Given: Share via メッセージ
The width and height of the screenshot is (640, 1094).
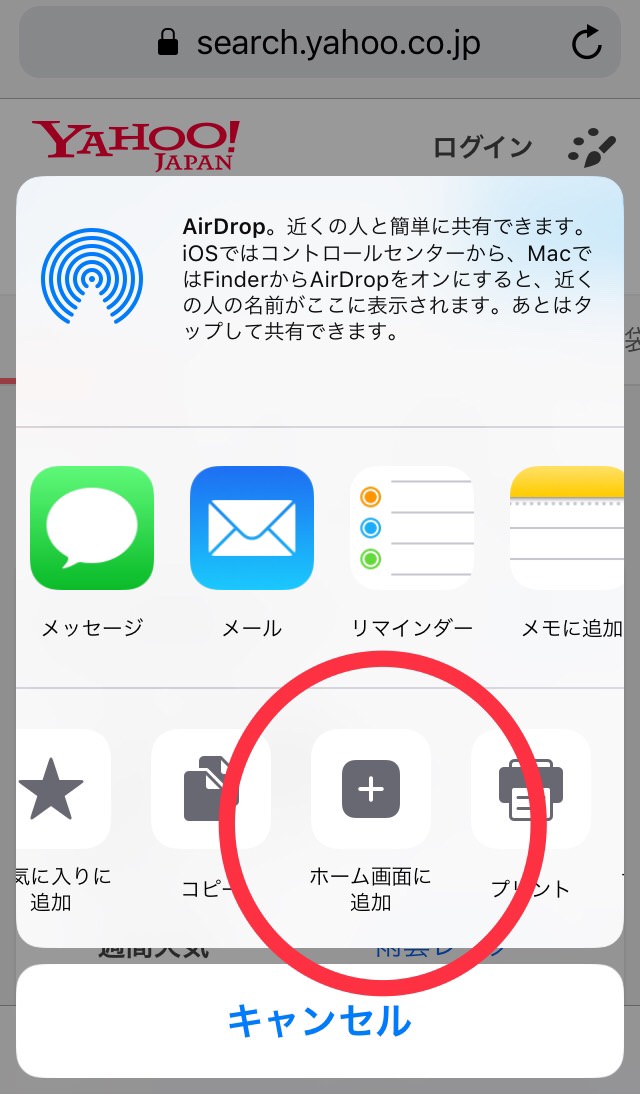Looking at the screenshot, I should 92,528.
